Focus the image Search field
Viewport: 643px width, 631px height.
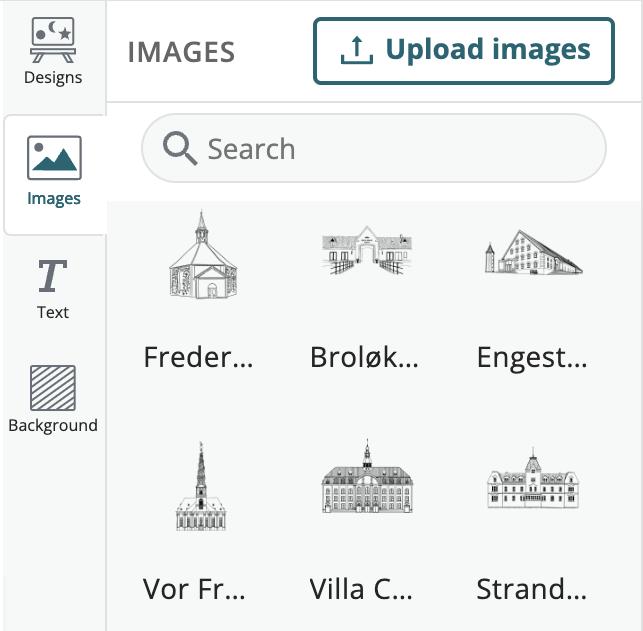coord(374,148)
